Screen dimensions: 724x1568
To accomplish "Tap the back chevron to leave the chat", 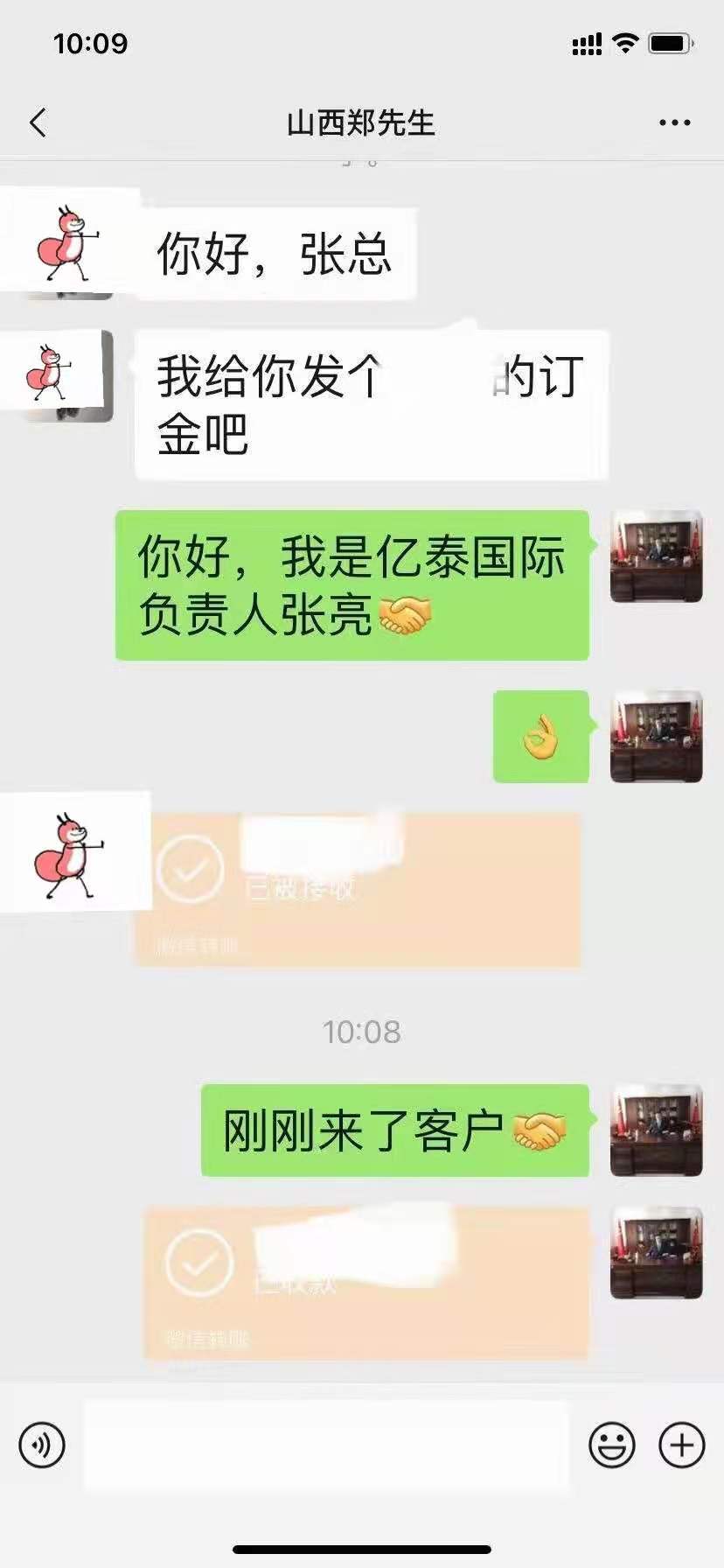I will 37,122.
